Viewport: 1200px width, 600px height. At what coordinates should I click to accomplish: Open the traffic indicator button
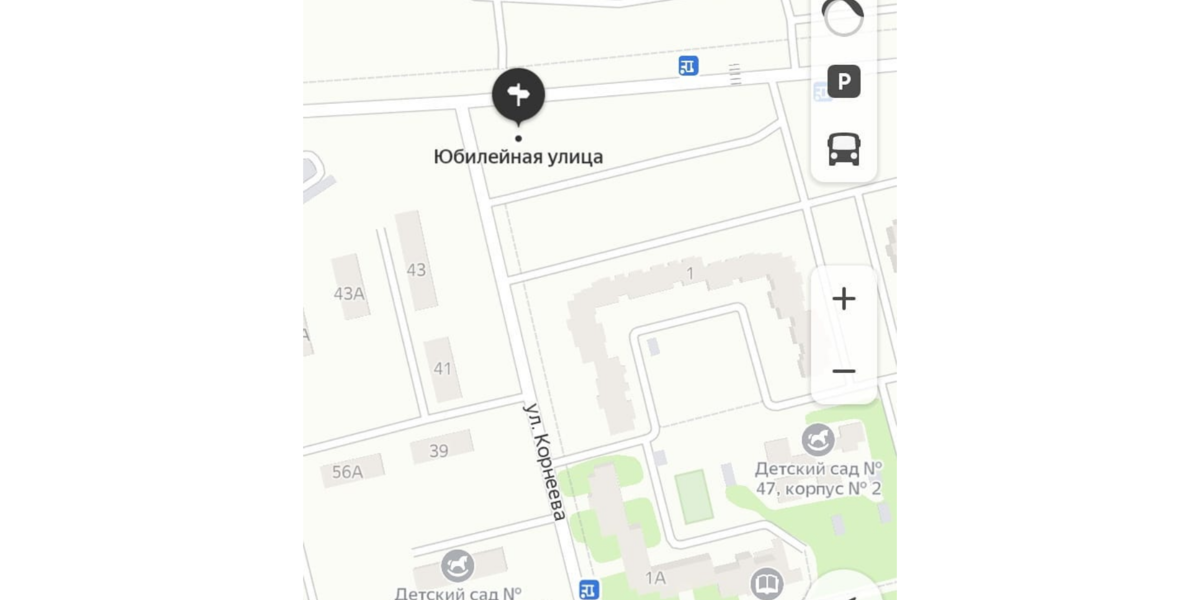[842, 15]
